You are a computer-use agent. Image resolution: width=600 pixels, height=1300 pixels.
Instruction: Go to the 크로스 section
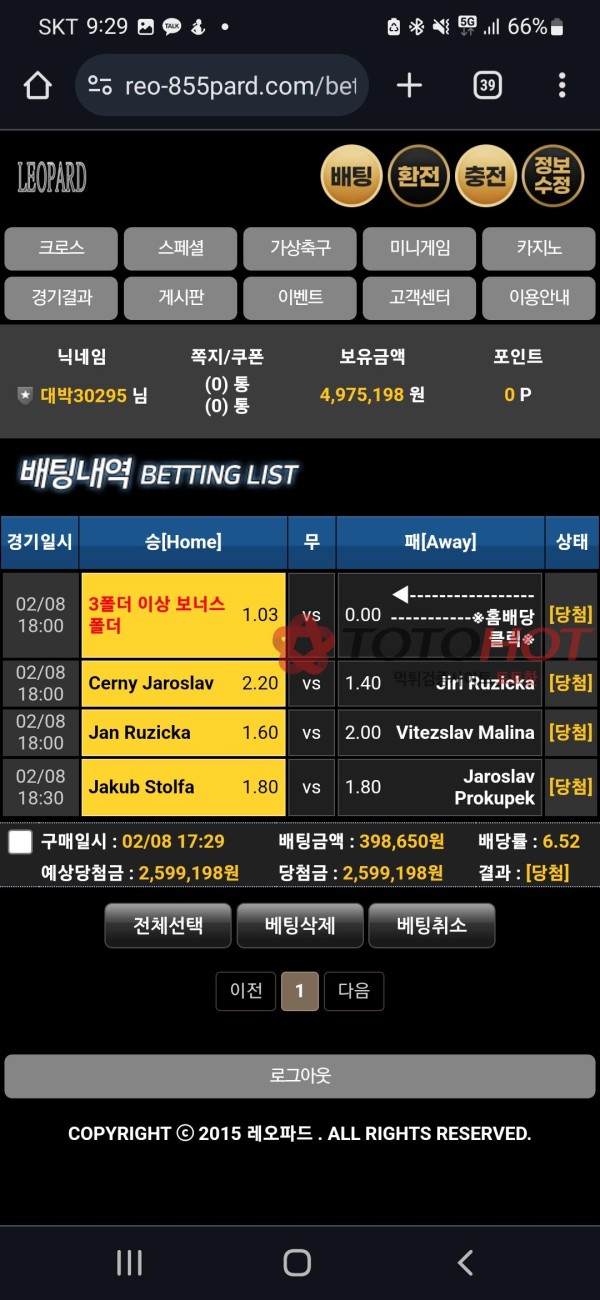(x=61, y=249)
